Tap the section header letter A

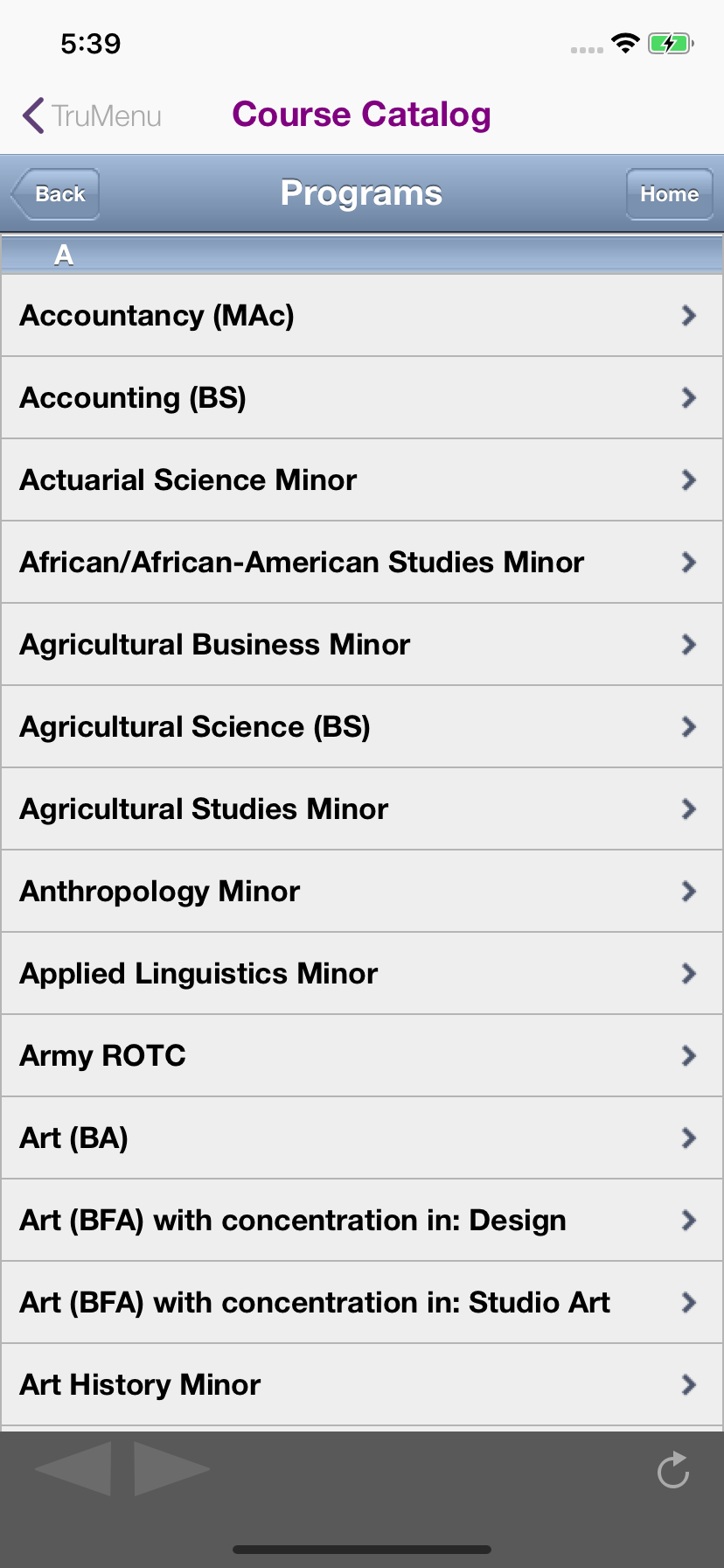(64, 255)
